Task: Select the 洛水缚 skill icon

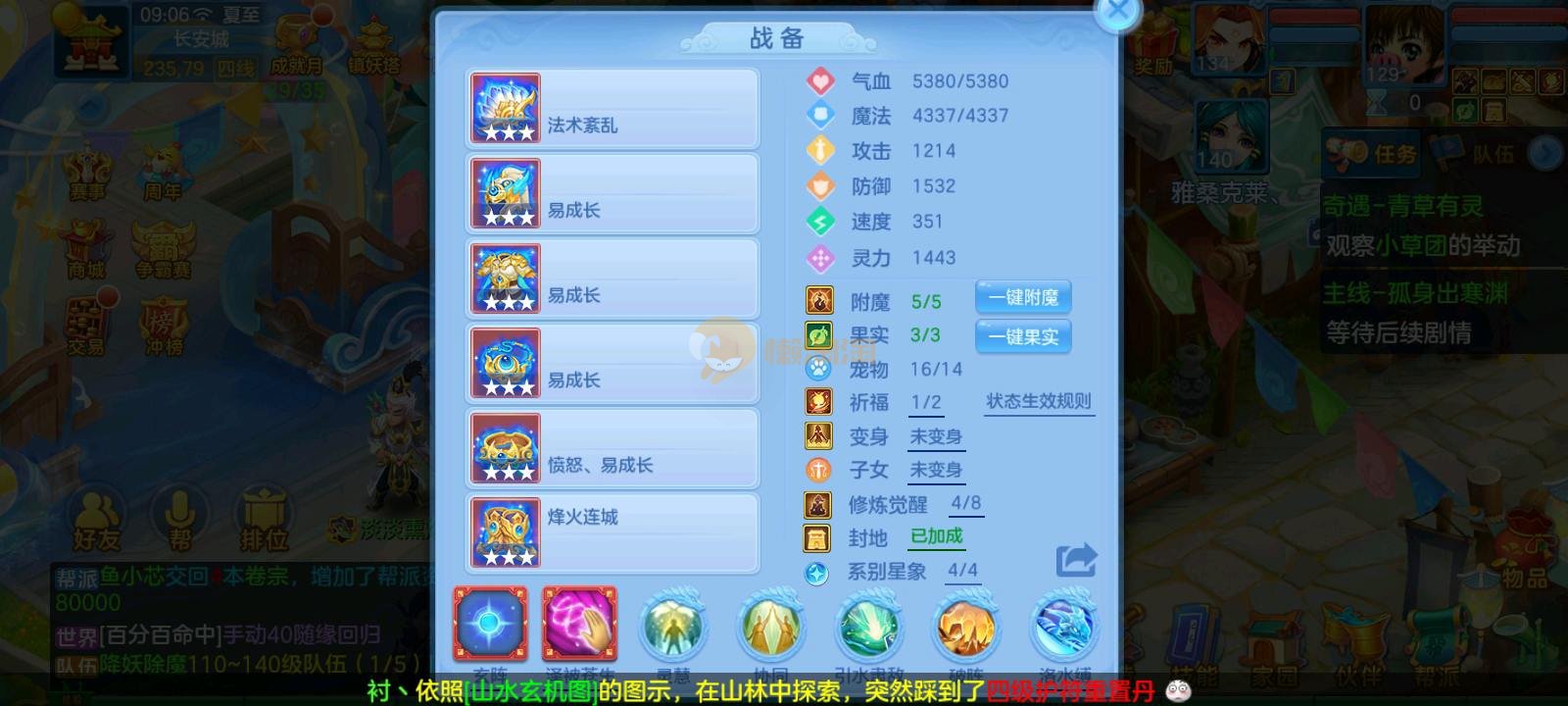Action: click(x=1064, y=628)
